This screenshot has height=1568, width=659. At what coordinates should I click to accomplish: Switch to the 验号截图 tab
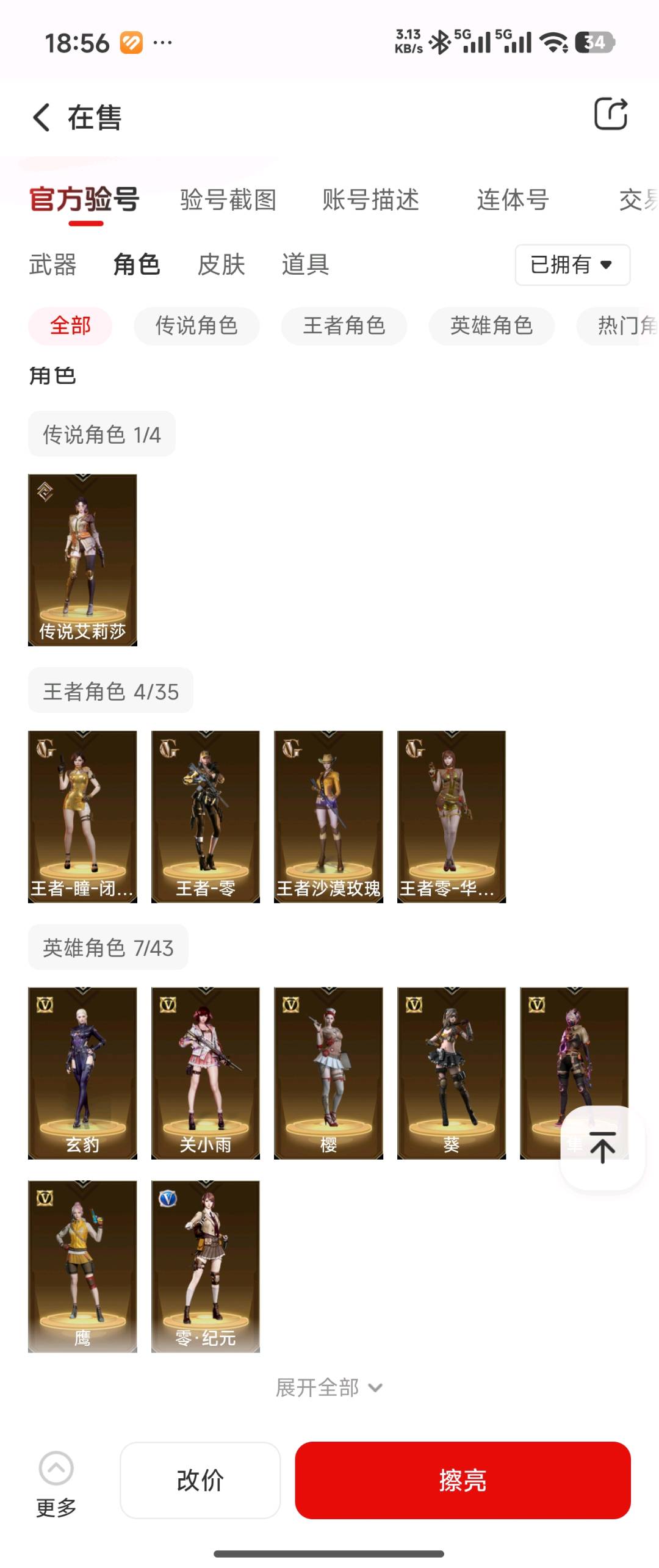(x=228, y=200)
